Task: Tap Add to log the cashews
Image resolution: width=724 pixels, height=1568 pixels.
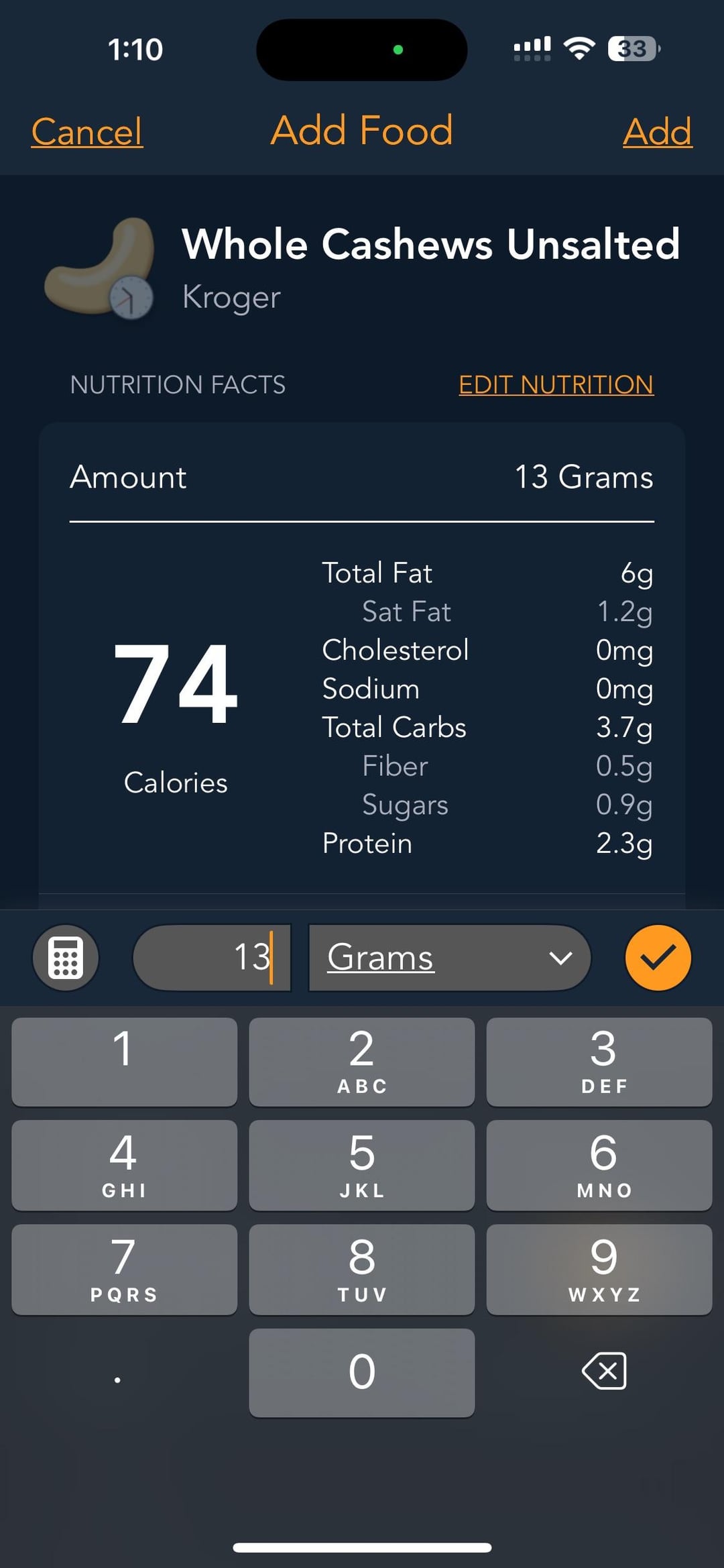Action: tap(657, 131)
